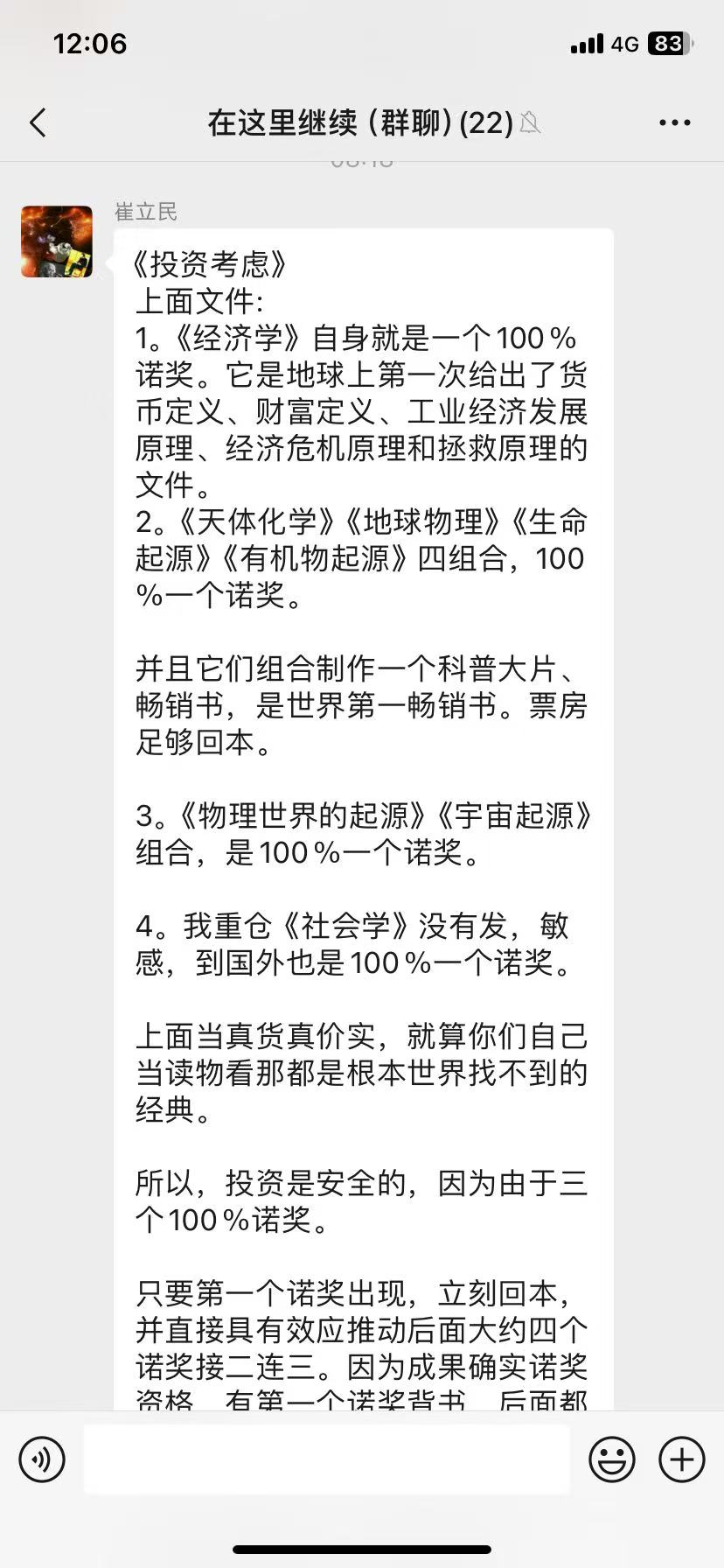Open group chat settings via the three dots
Viewport: 724px width, 1568px height.
tap(673, 122)
